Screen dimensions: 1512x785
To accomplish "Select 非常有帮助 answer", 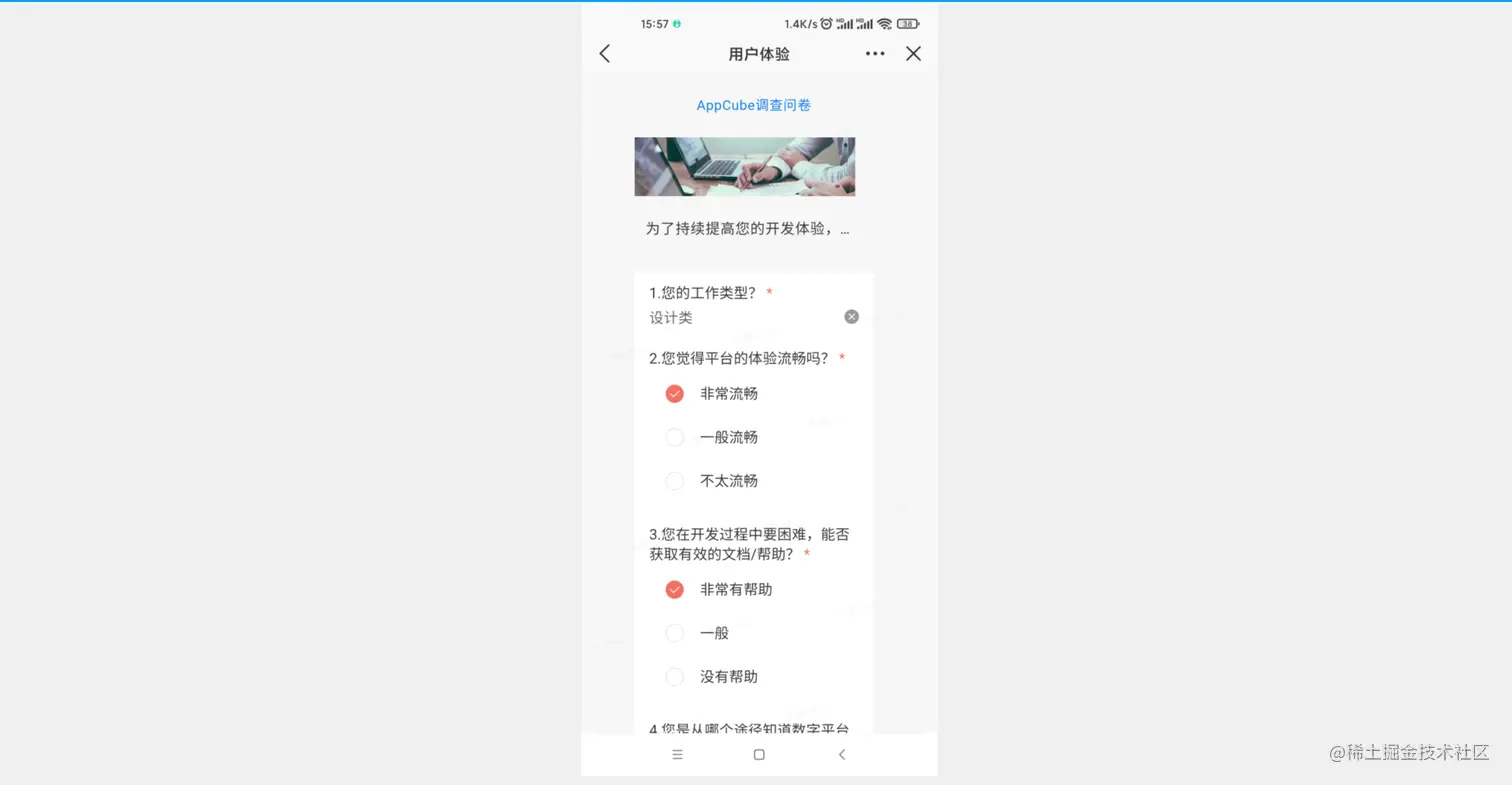I will (x=675, y=590).
